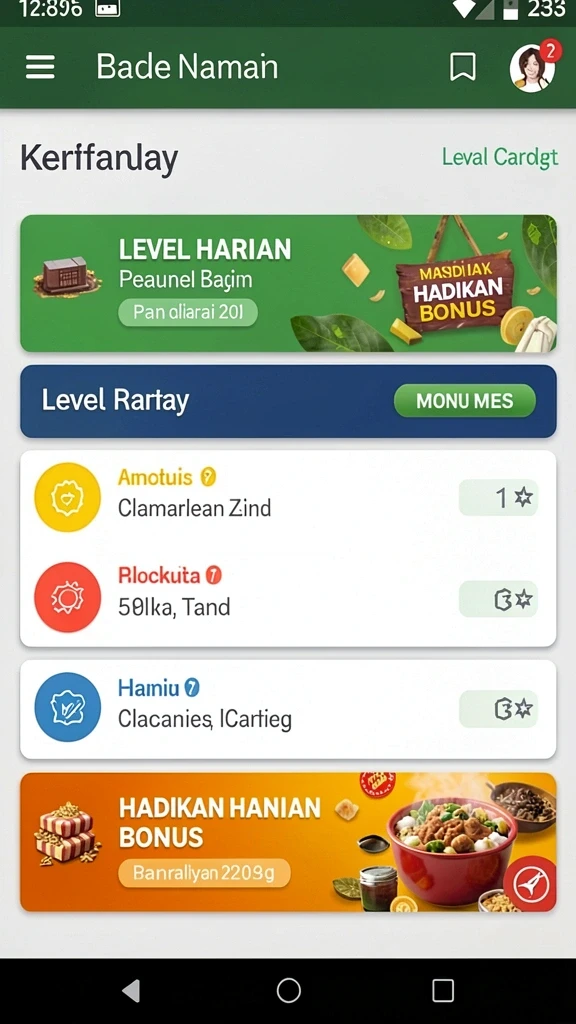Open the bookmark icon in the app bar

462,67
